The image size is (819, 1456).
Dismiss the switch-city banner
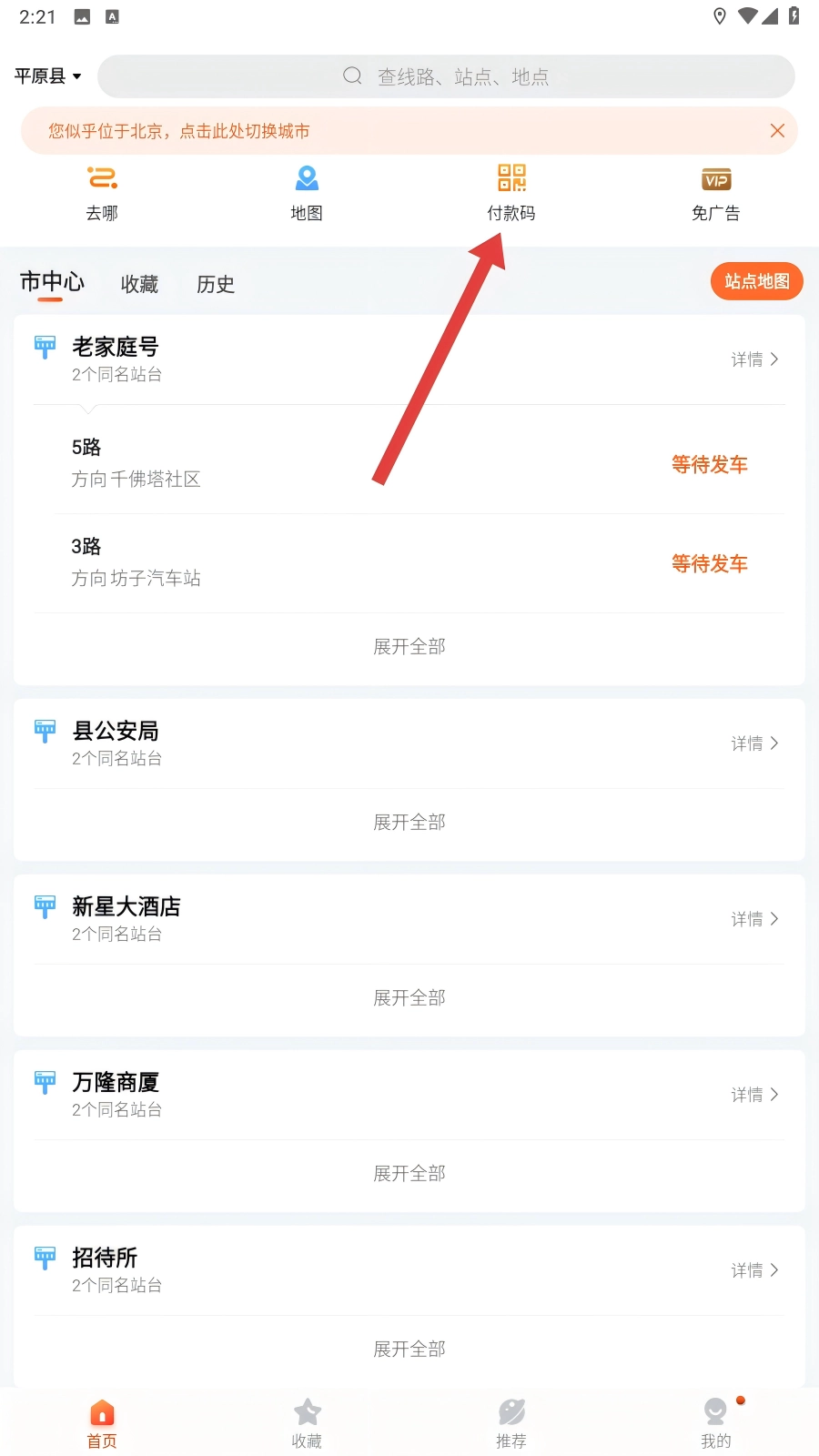click(777, 131)
